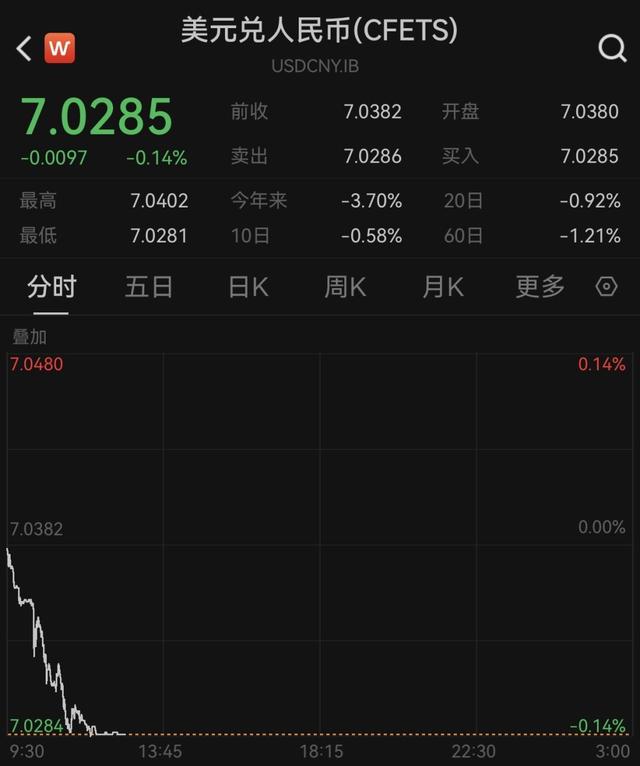The width and height of the screenshot is (640, 766).
Task: Tap the 叠加 overlay option
Action: (x=29, y=337)
